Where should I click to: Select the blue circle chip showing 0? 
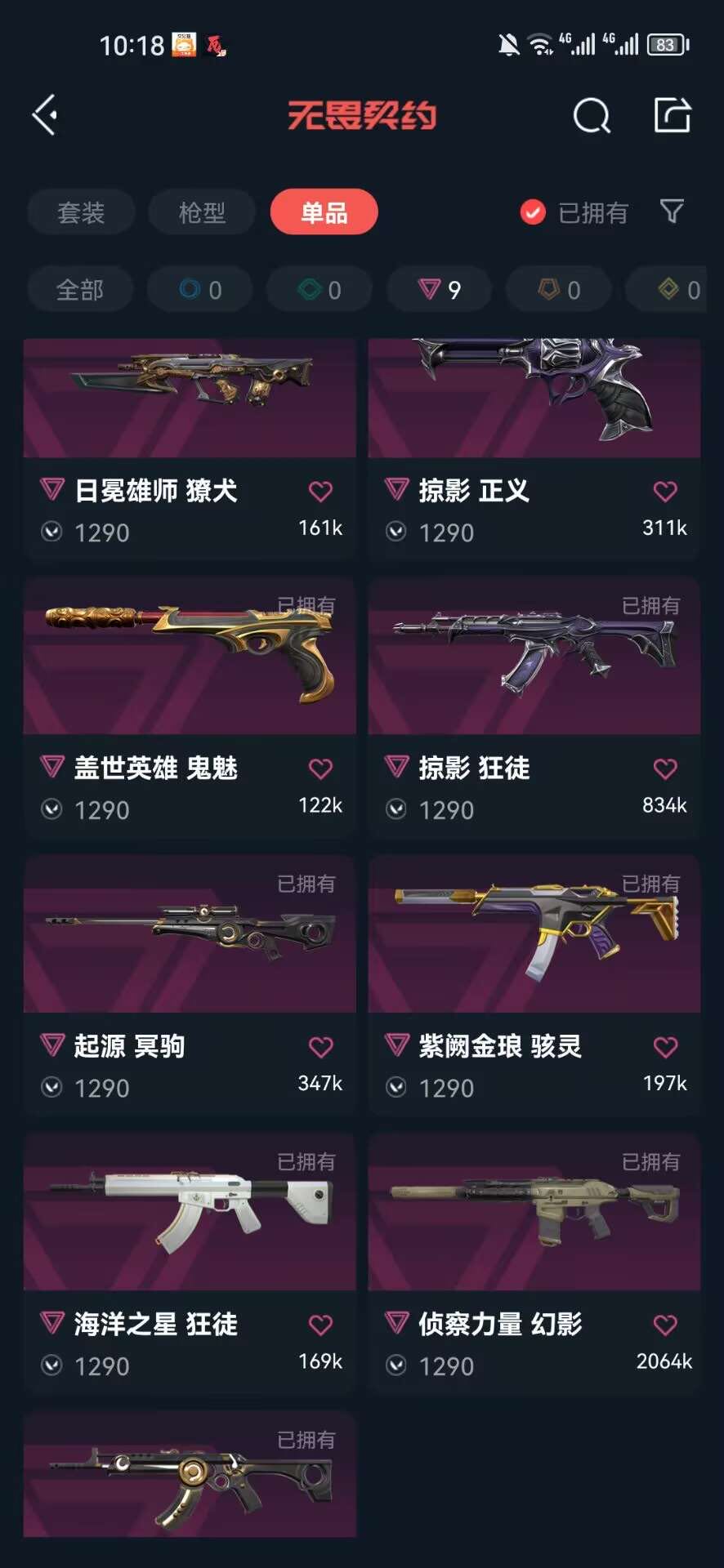coord(200,289)
